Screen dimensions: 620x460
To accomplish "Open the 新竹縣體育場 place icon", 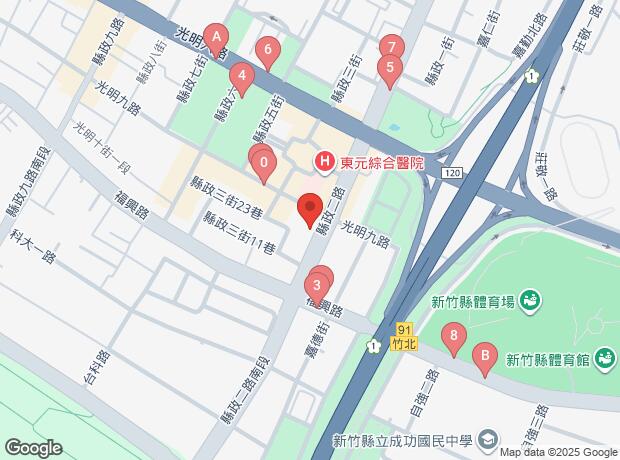I will coord(531,301).
